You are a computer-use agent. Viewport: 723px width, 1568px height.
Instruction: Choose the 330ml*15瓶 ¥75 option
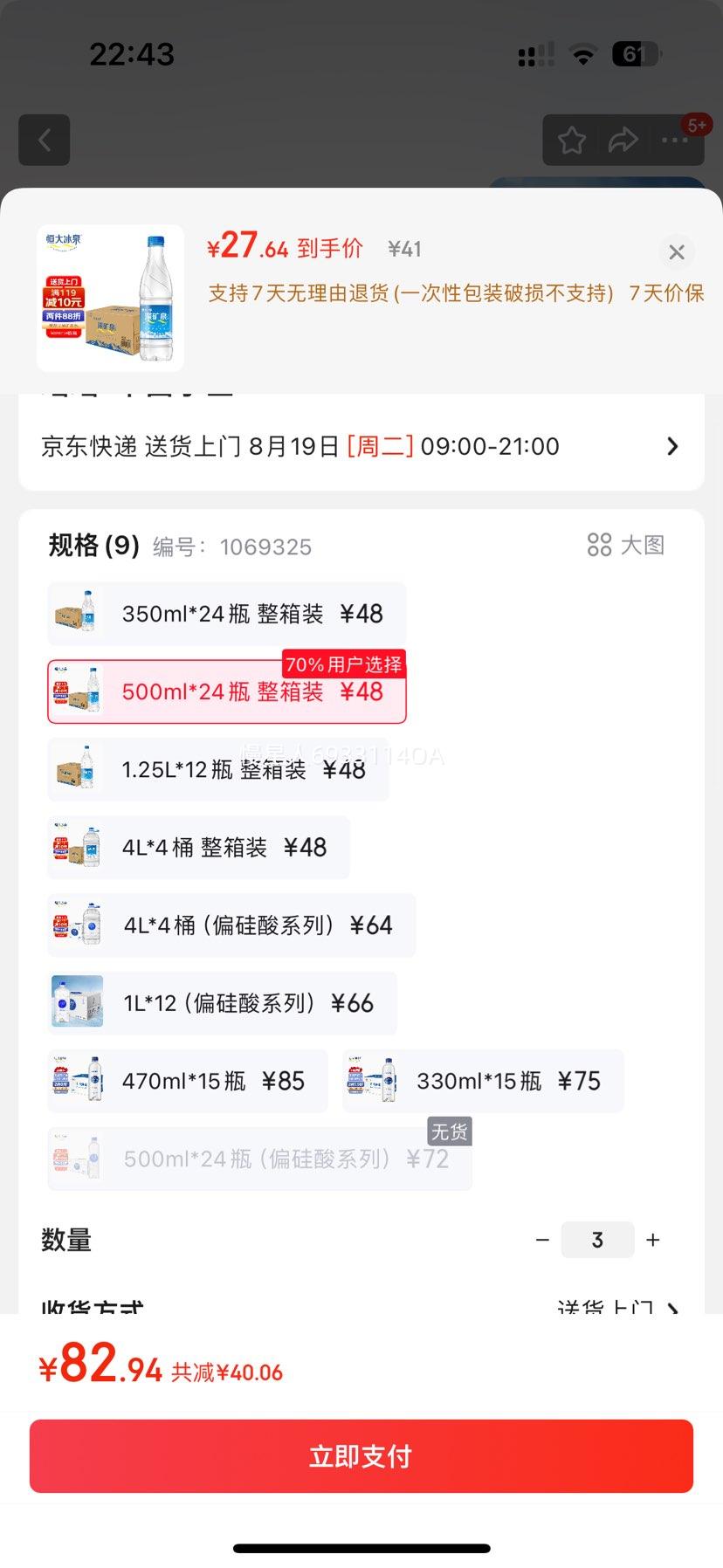pos(483,1081)
